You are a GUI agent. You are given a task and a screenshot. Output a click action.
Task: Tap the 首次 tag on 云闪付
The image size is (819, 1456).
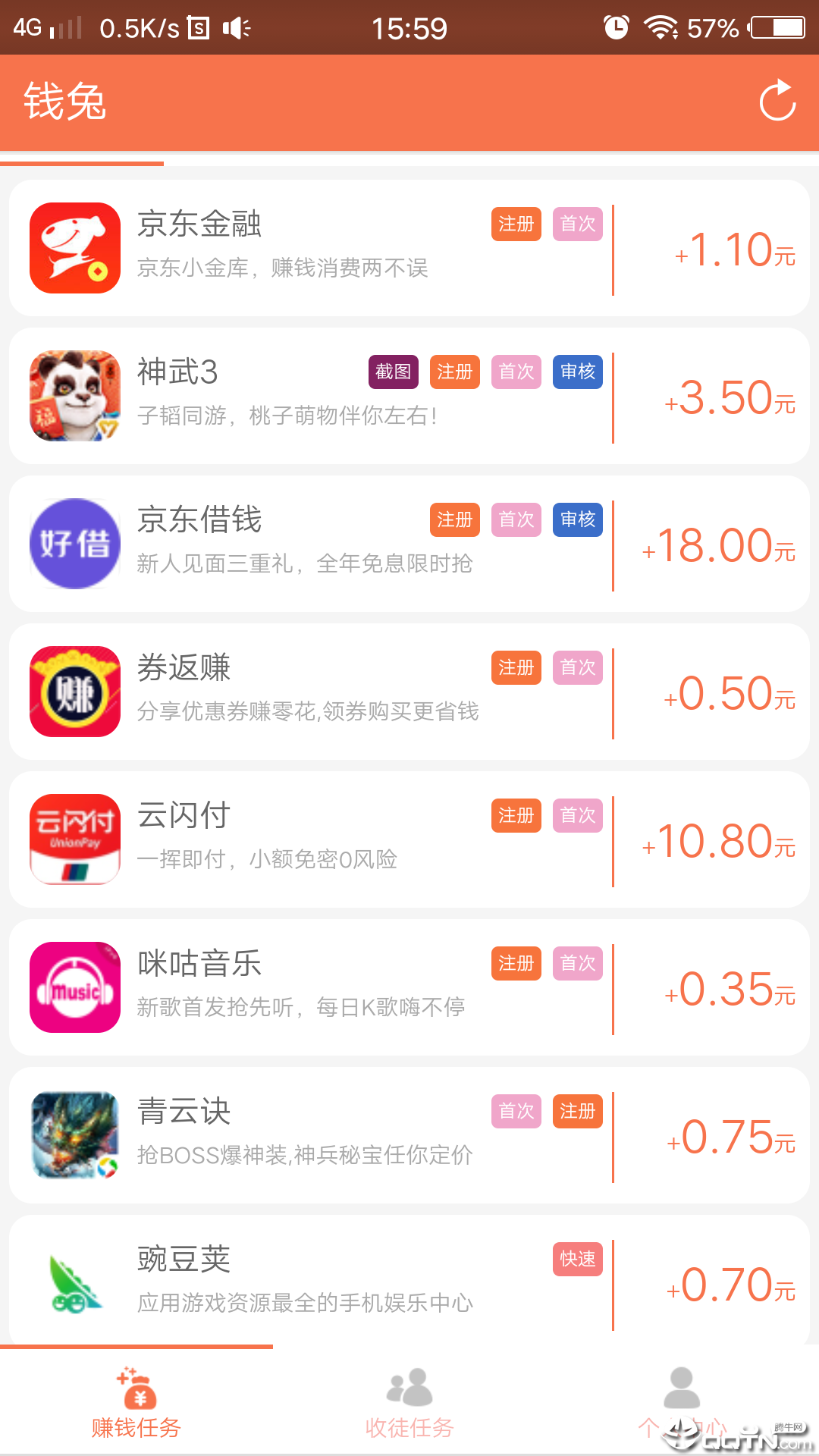tap(577, 816)
